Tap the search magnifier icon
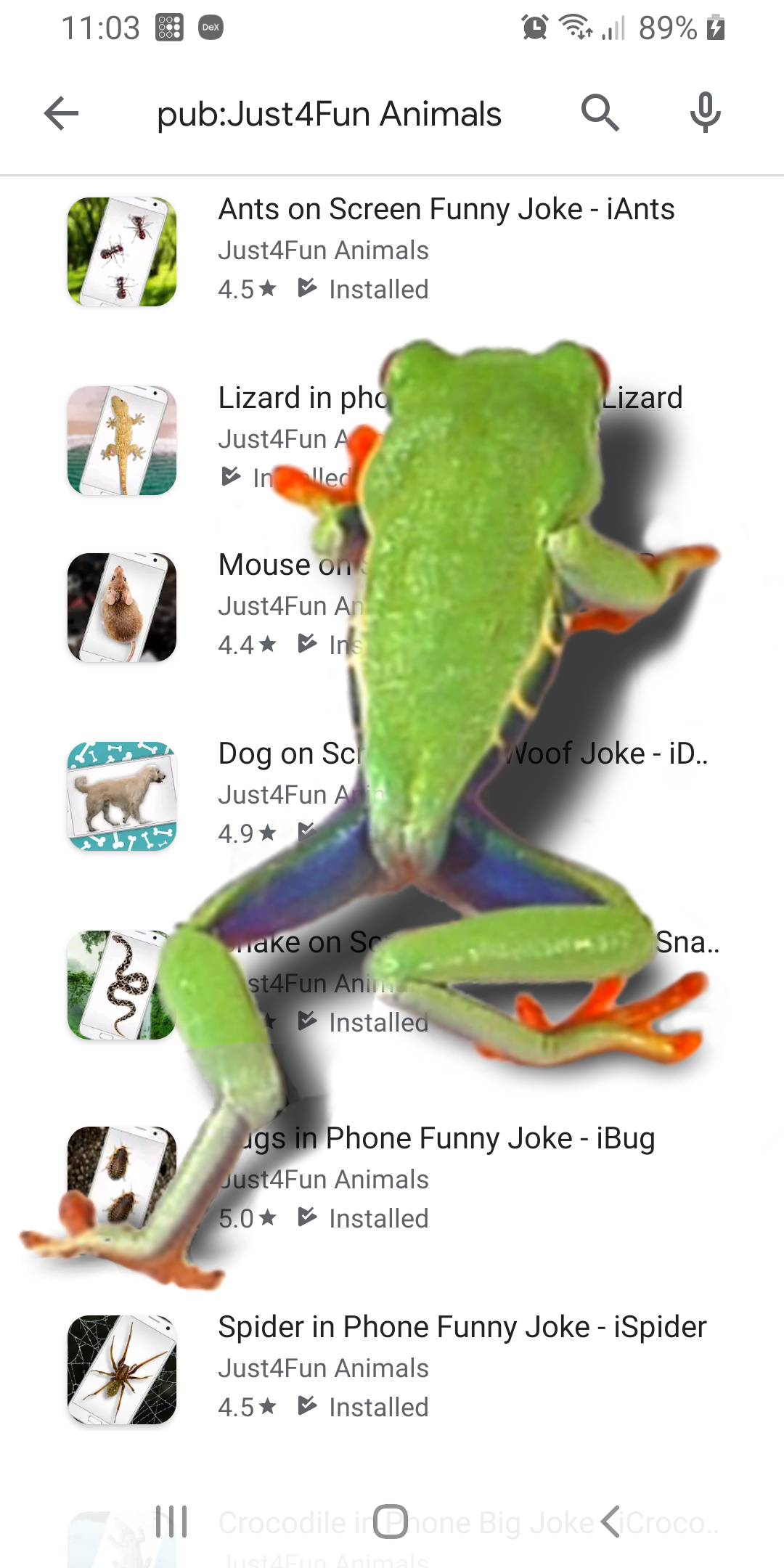This screenshot has height=1568, width=784. click(600, 113)
